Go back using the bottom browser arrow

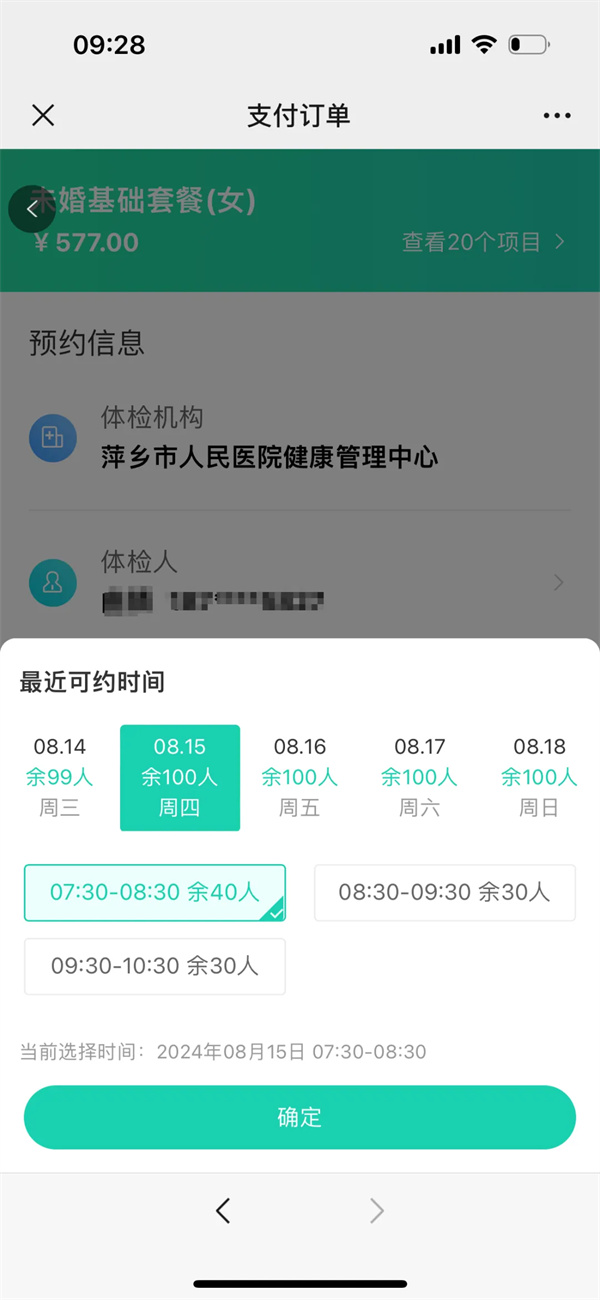click(x=223, y=1211)
